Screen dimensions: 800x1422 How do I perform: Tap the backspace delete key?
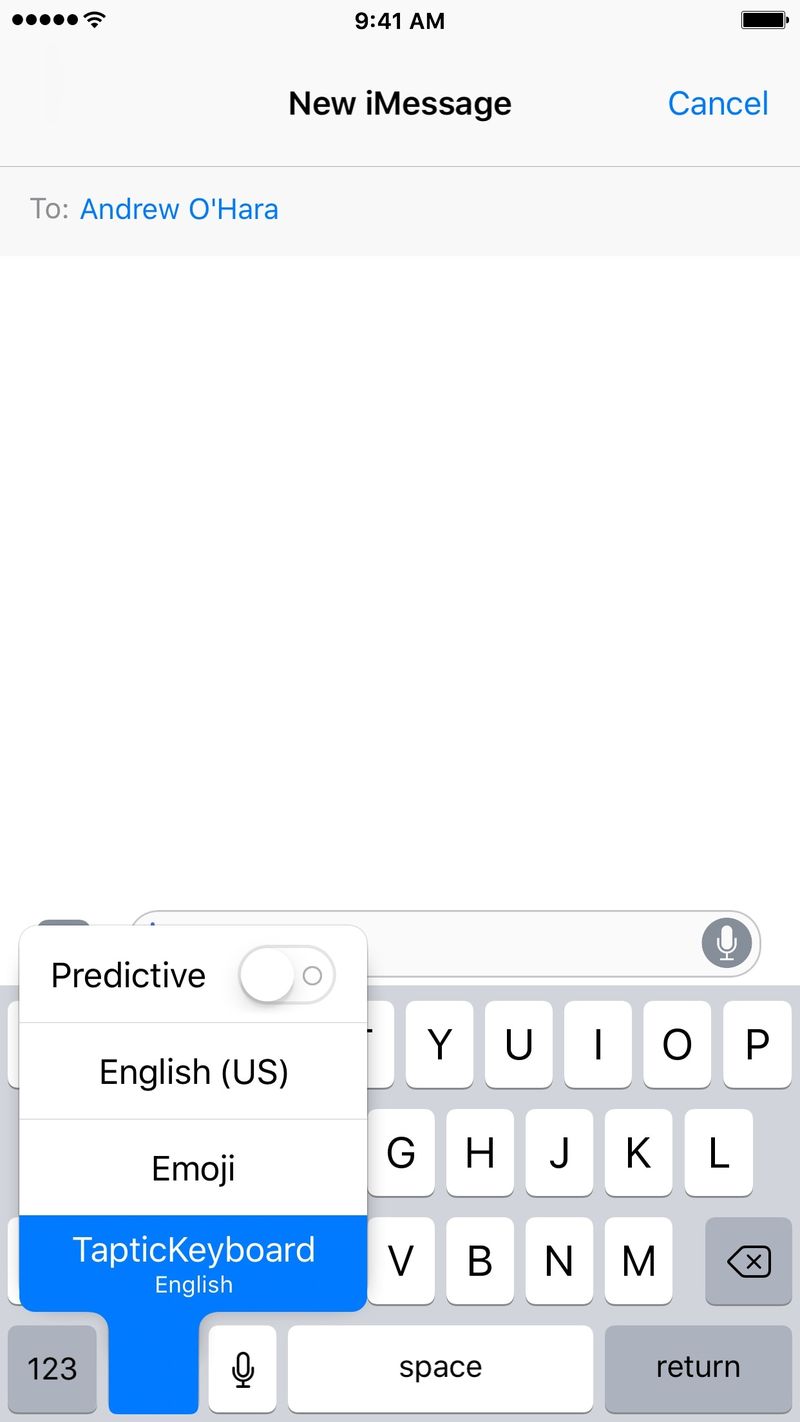tap(748, 1262)
